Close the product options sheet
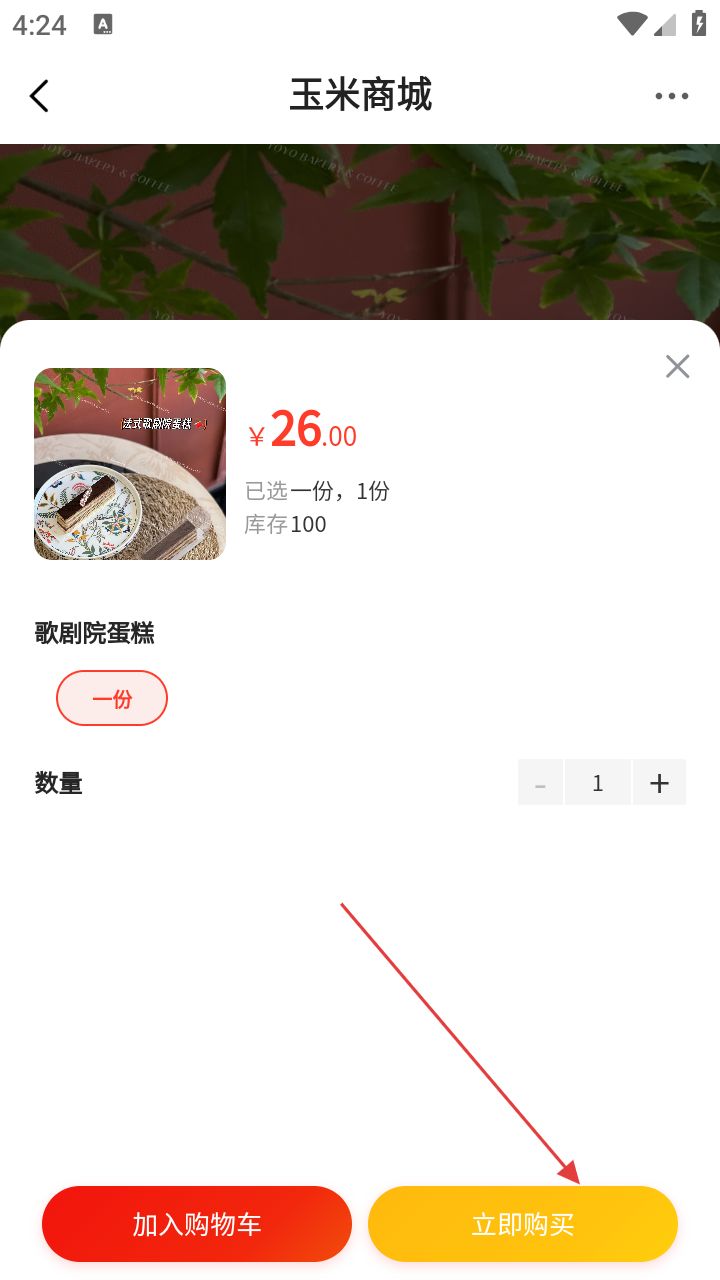The width and height of the screenshot is (720, 1280). 677,367
